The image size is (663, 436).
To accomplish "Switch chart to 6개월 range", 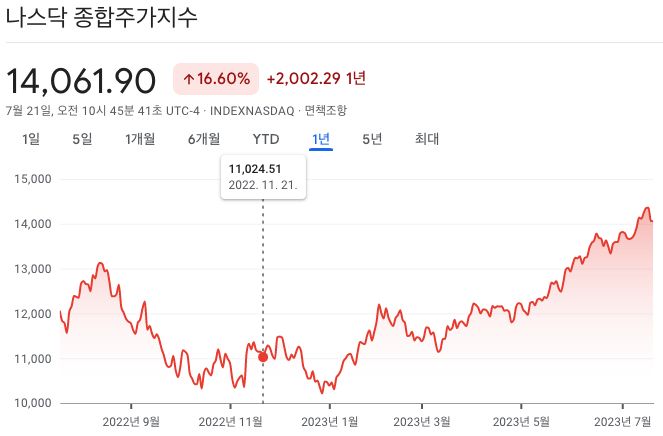I will (x=204, y=139).
